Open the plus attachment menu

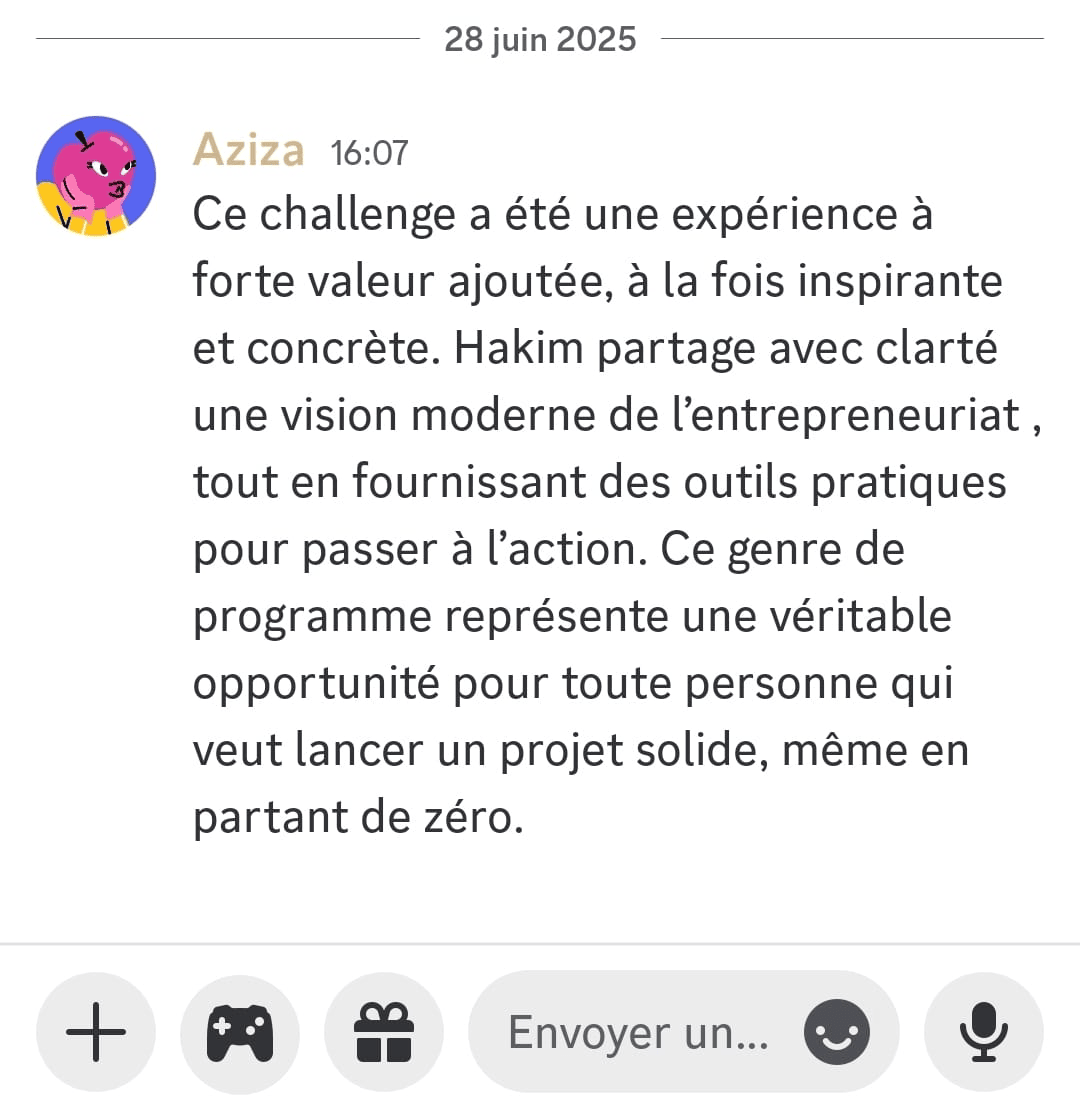tap(96, 1031)
